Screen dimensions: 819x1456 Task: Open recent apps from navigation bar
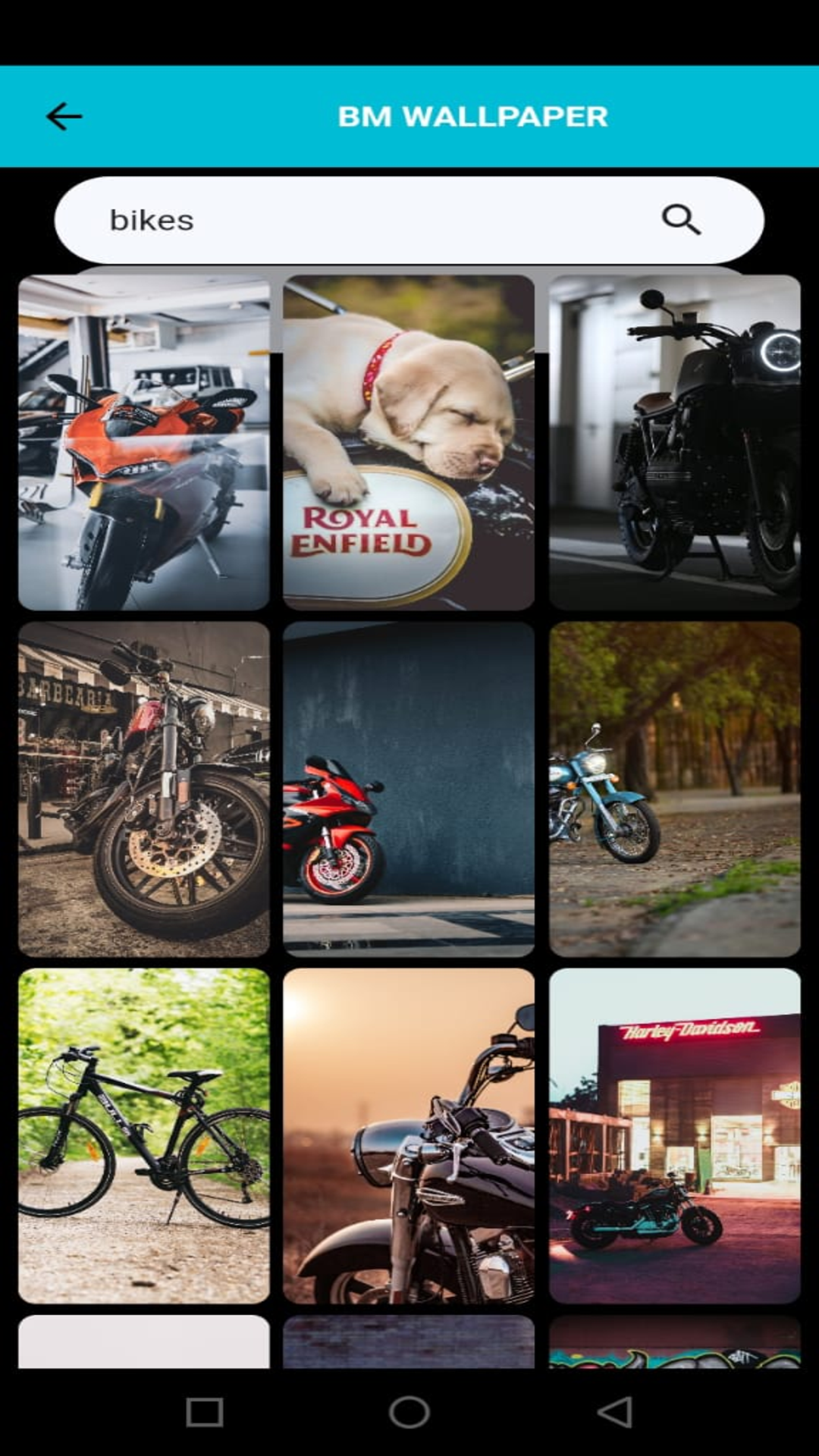pyautogui.click(x=205, y=1412)
